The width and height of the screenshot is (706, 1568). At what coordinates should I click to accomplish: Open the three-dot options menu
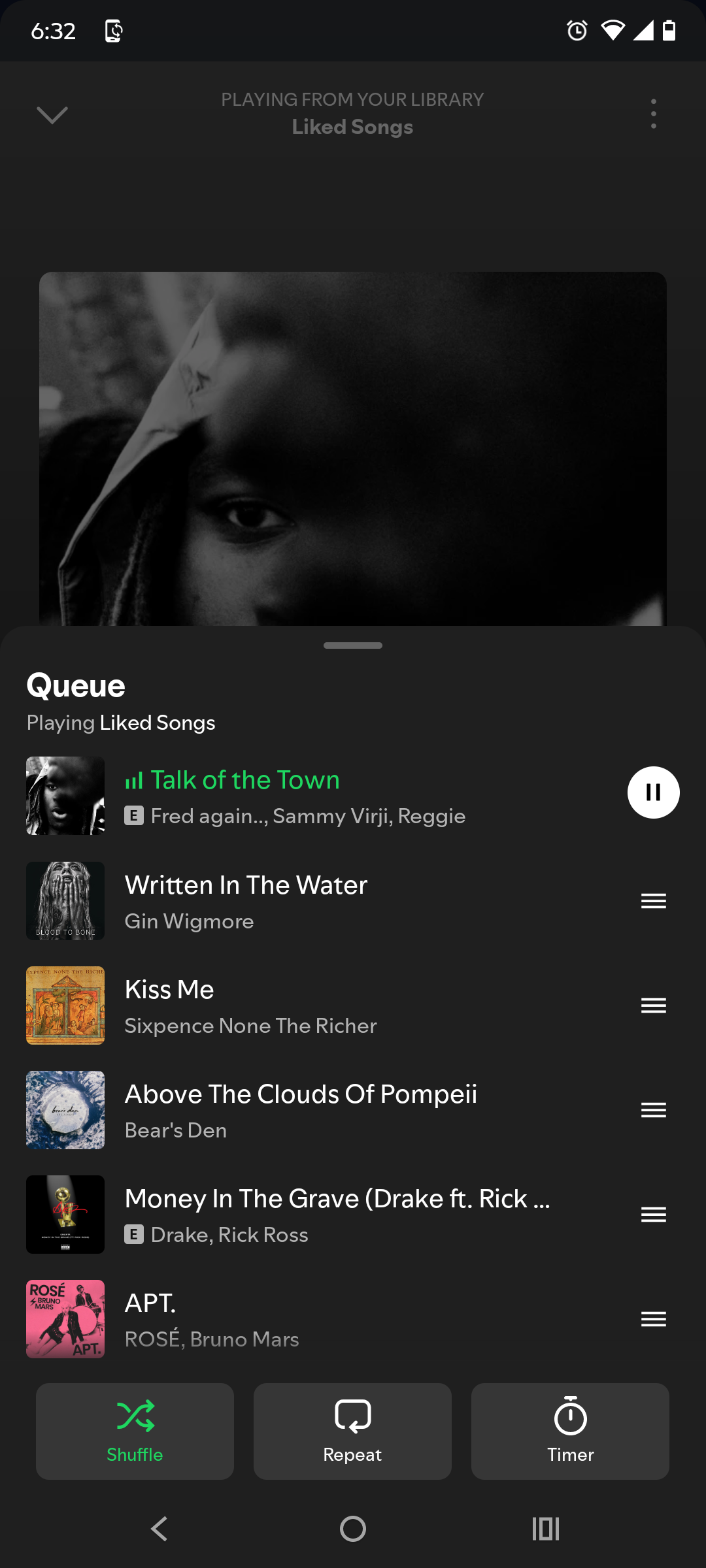(653, 114)
